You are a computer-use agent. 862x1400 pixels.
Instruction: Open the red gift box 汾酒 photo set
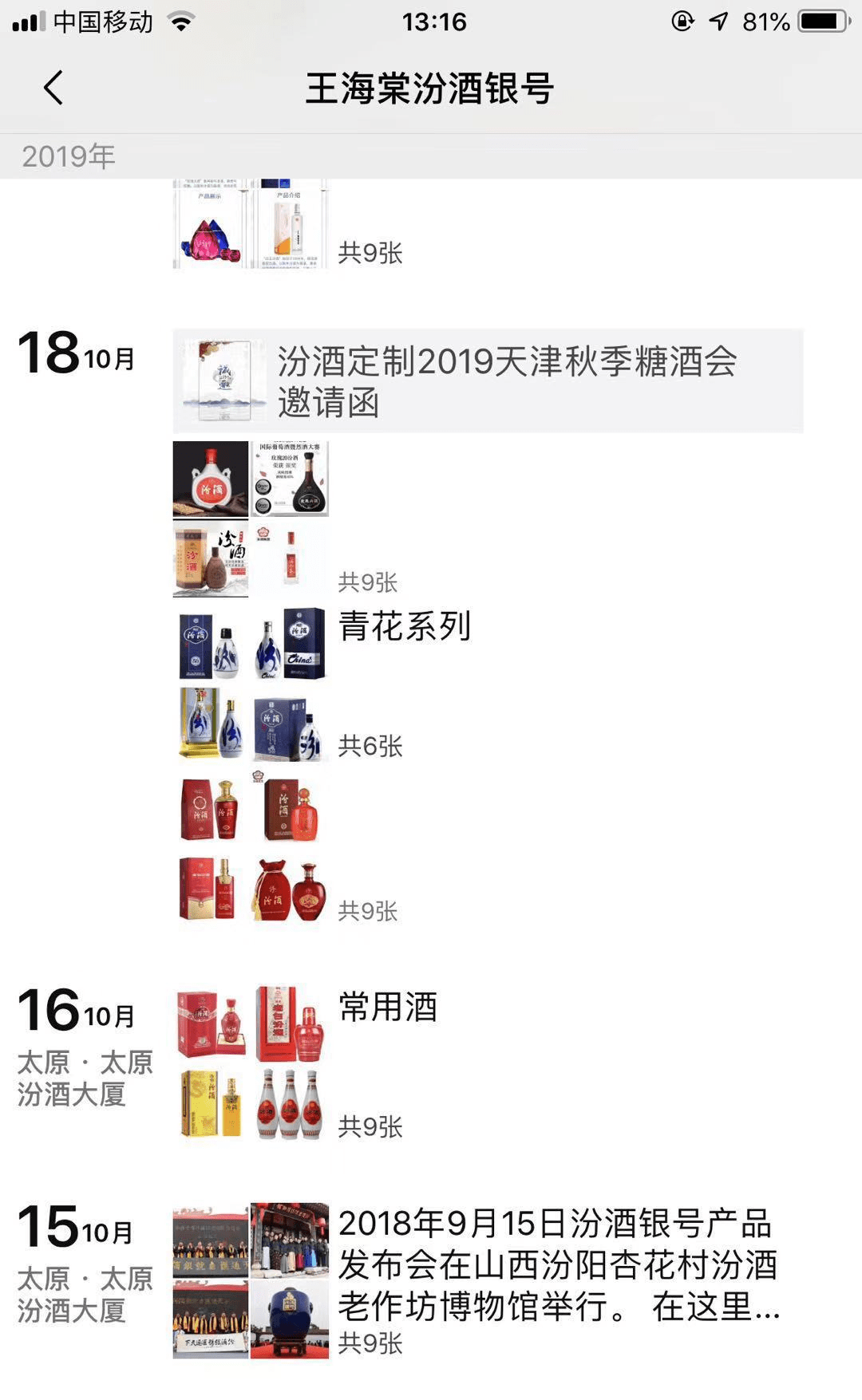point(251,850)
